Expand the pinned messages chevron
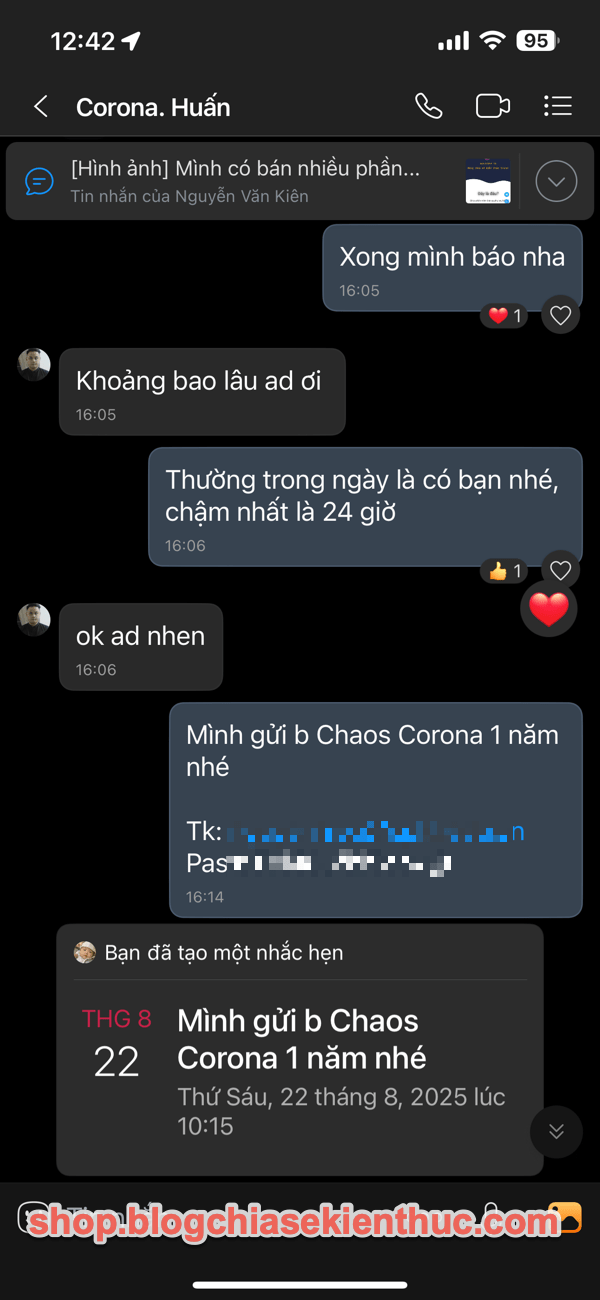This screenshot has height=1300, width=600. (x=556, y=181)
